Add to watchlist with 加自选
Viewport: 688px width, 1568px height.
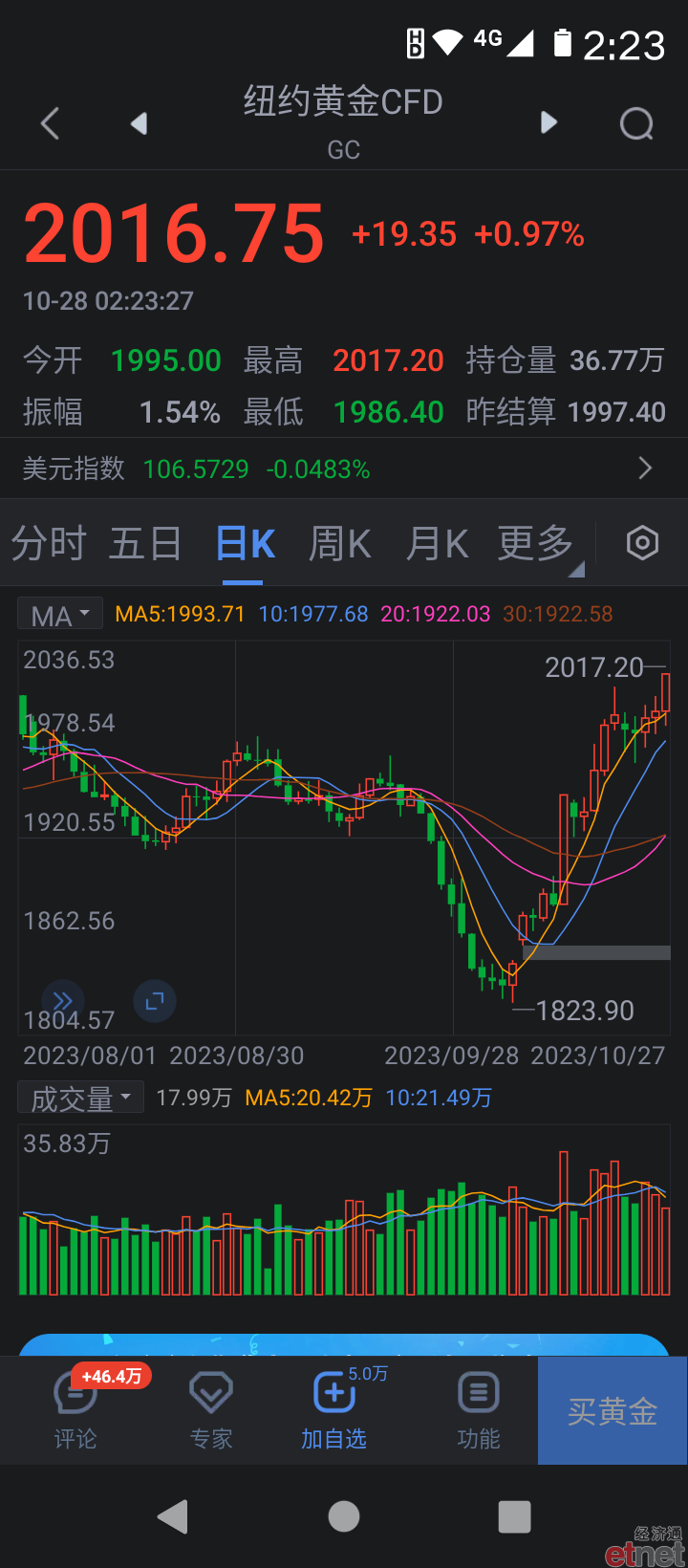(x=333, y=1411)
